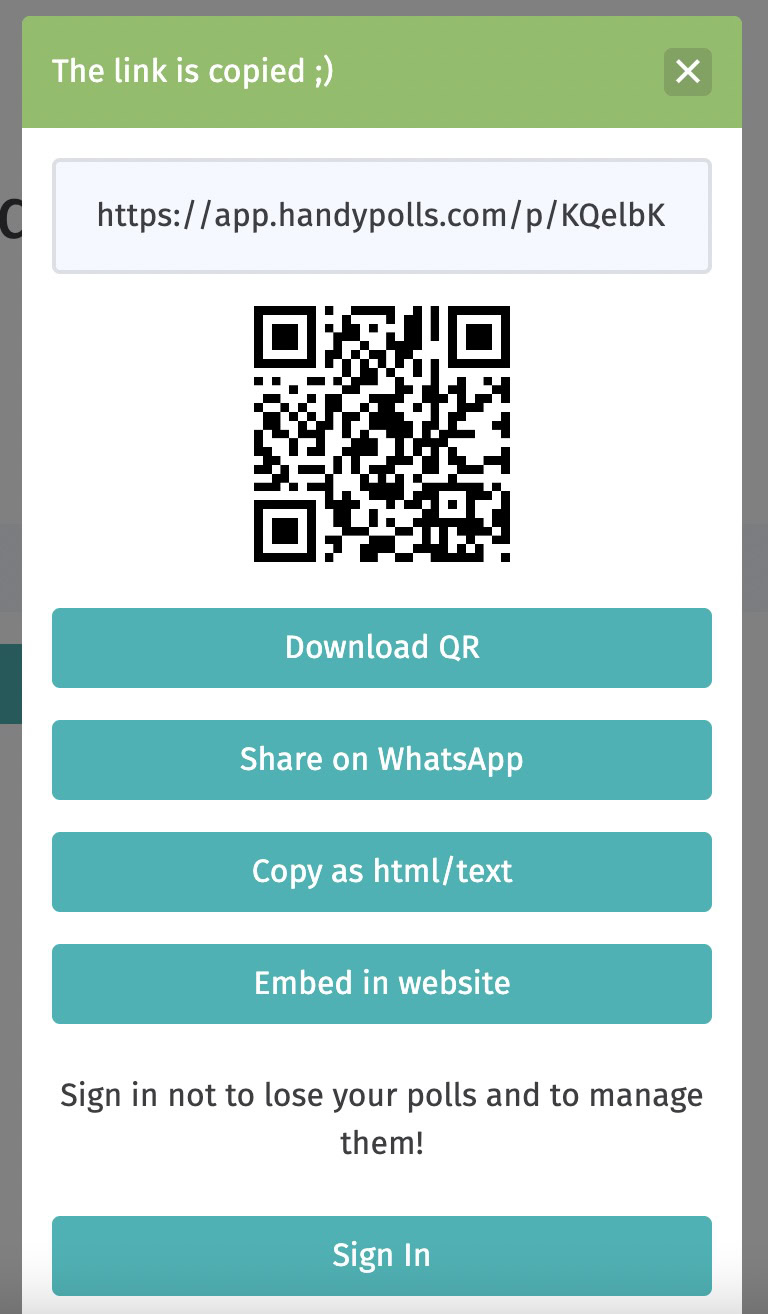Download the QR code

381,648
